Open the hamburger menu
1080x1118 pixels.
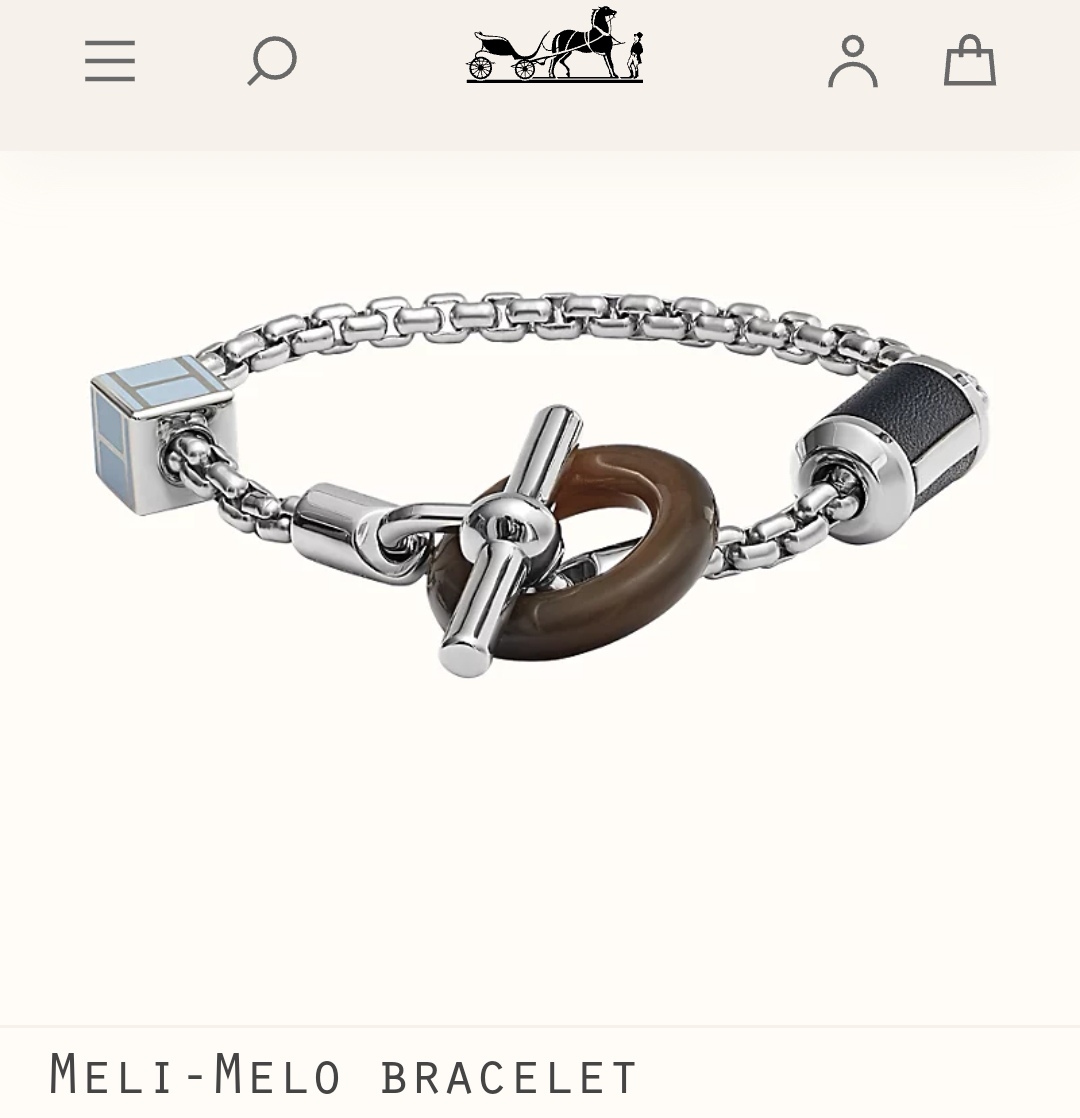(110, 61)
